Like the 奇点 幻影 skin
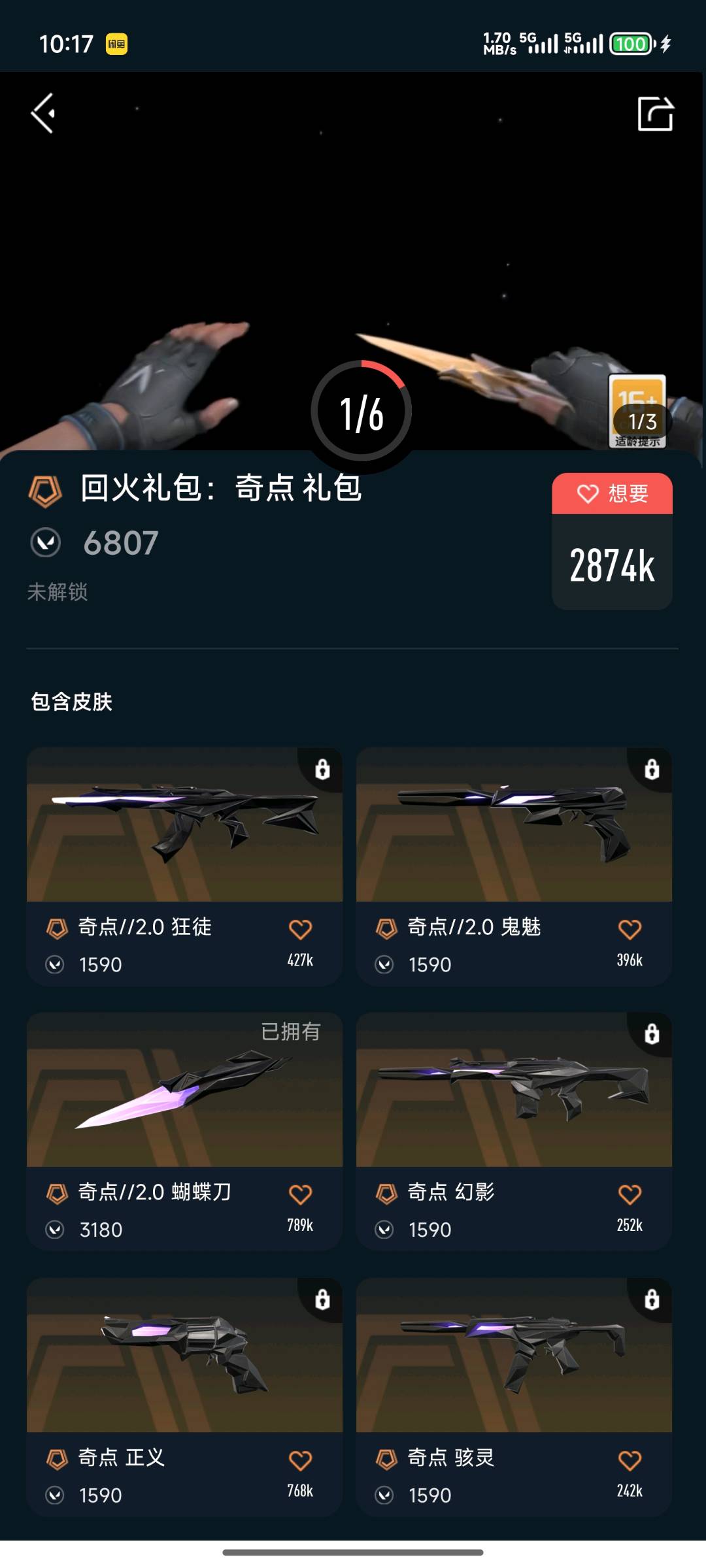The image size is (706, 1568). (630, 1194)
